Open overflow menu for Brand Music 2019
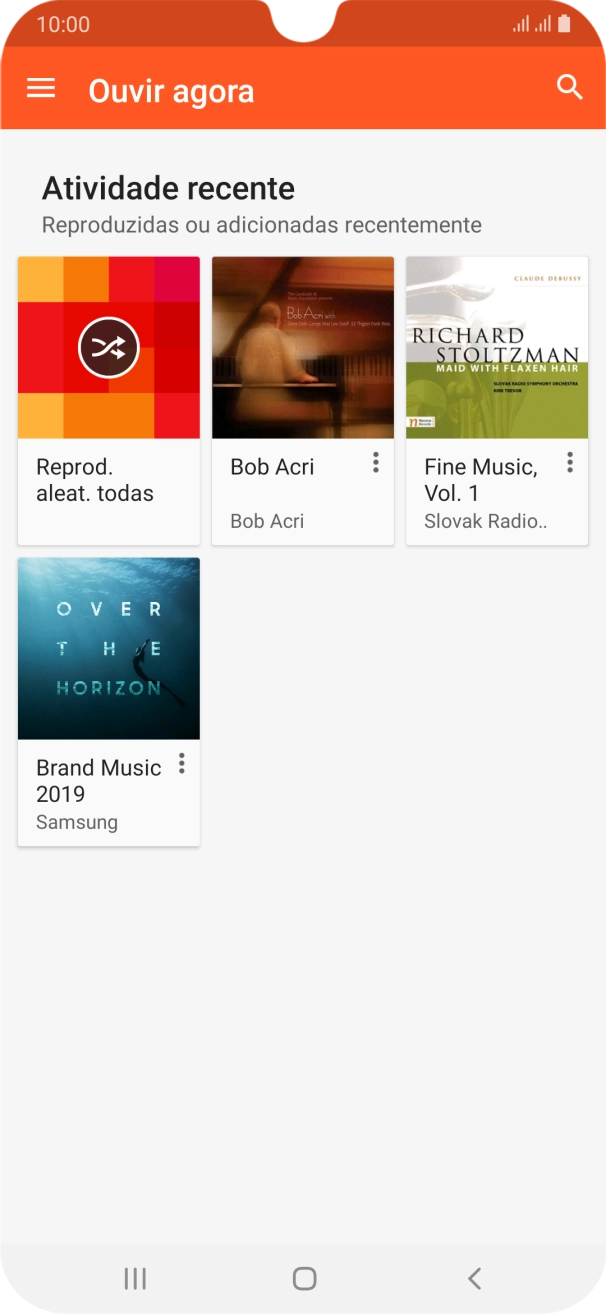This screenshot has width=606, height=1314. click(x=182, y=764)
